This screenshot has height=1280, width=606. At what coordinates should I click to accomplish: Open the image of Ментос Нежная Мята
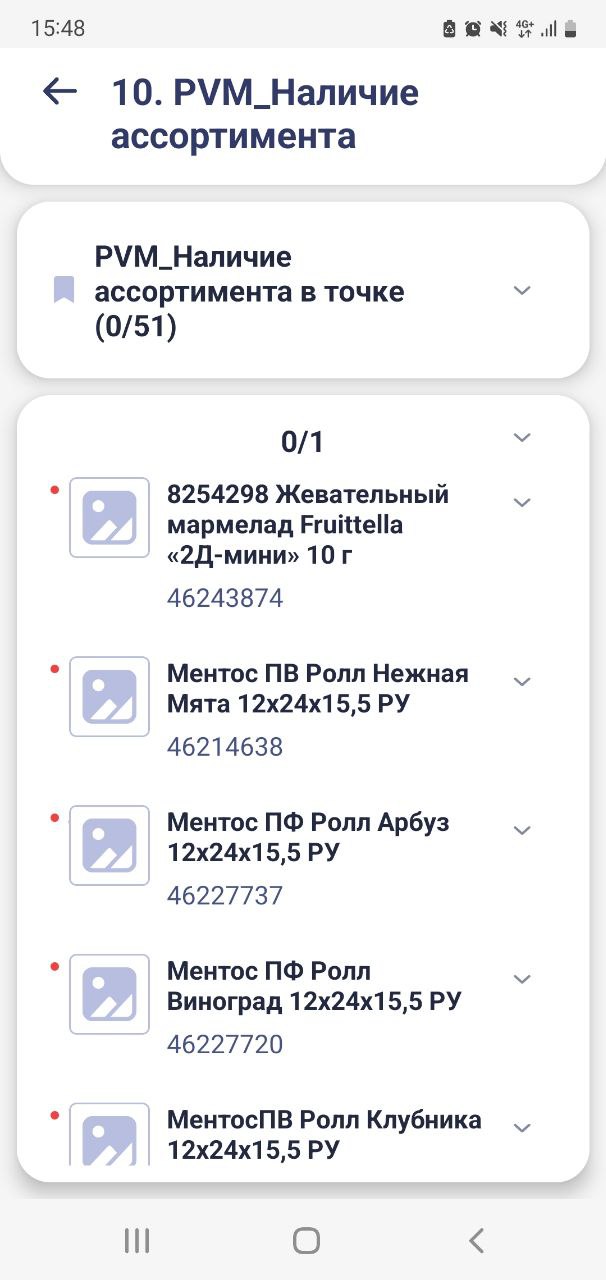109,697
